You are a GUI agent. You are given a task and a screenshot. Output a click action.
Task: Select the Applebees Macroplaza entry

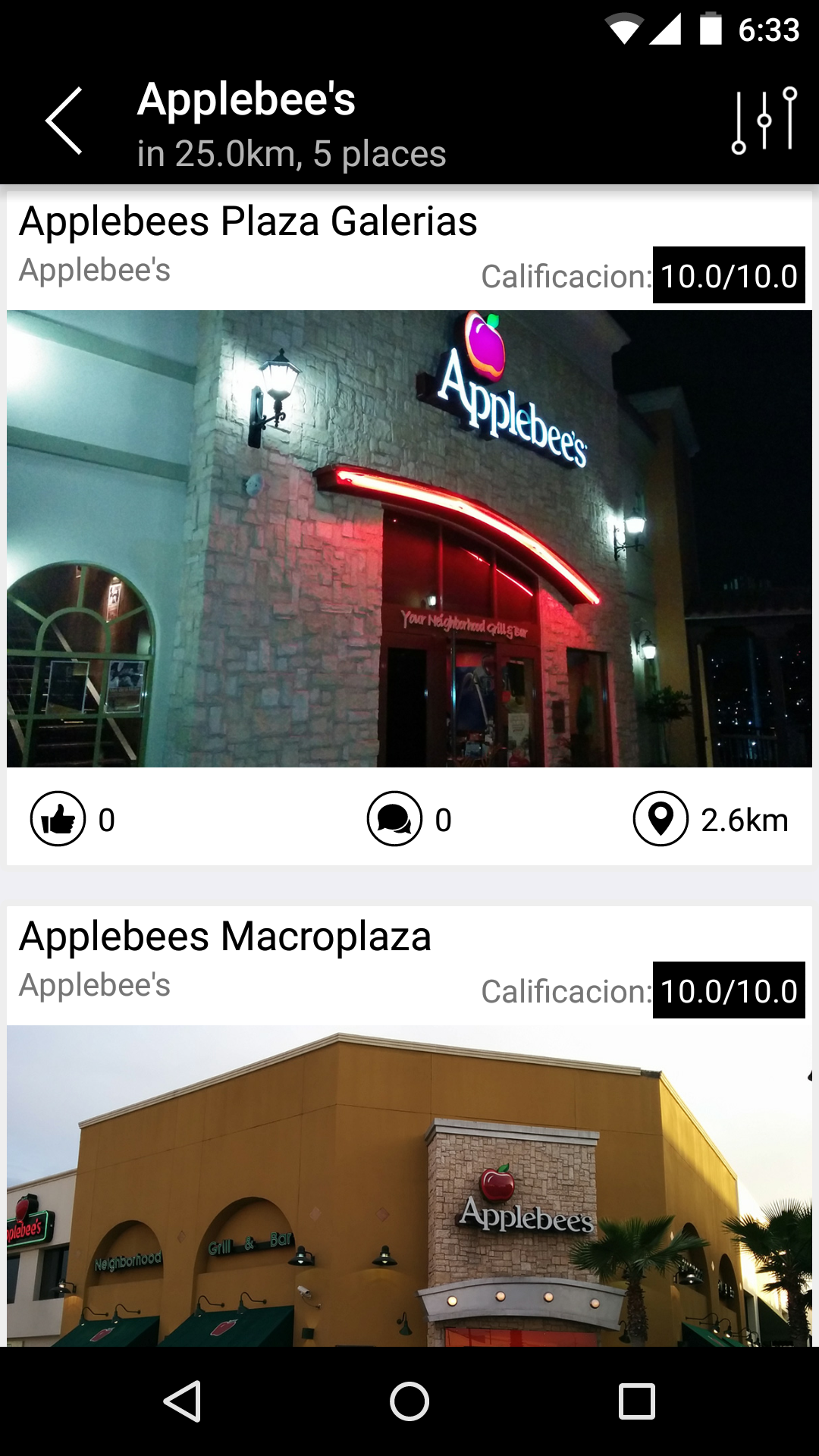click(225, 936)
